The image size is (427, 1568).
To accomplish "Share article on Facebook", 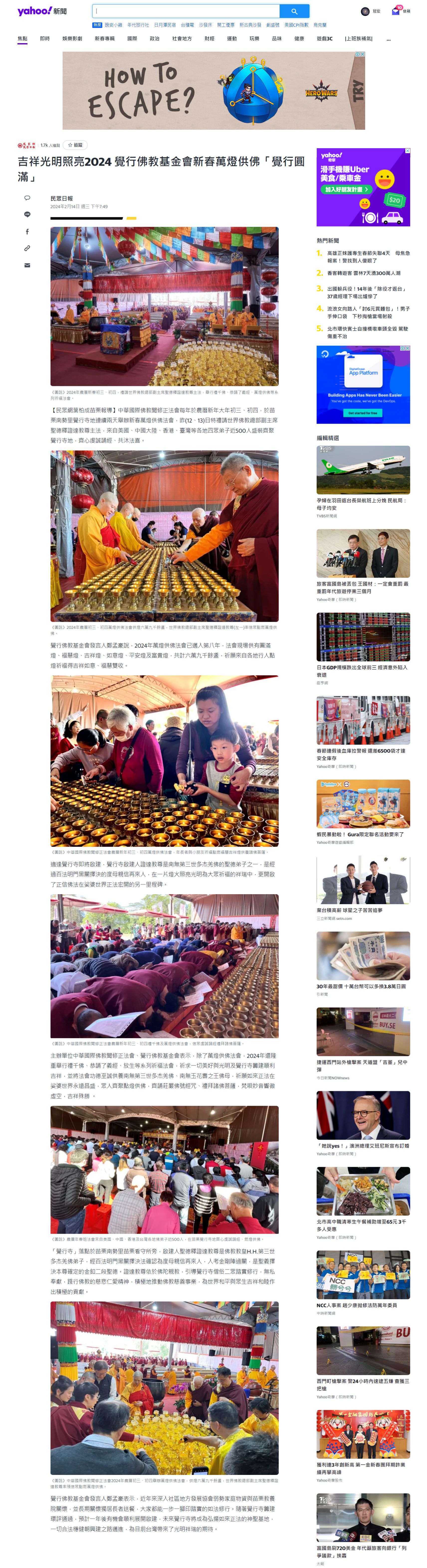I will coord(27,231).
